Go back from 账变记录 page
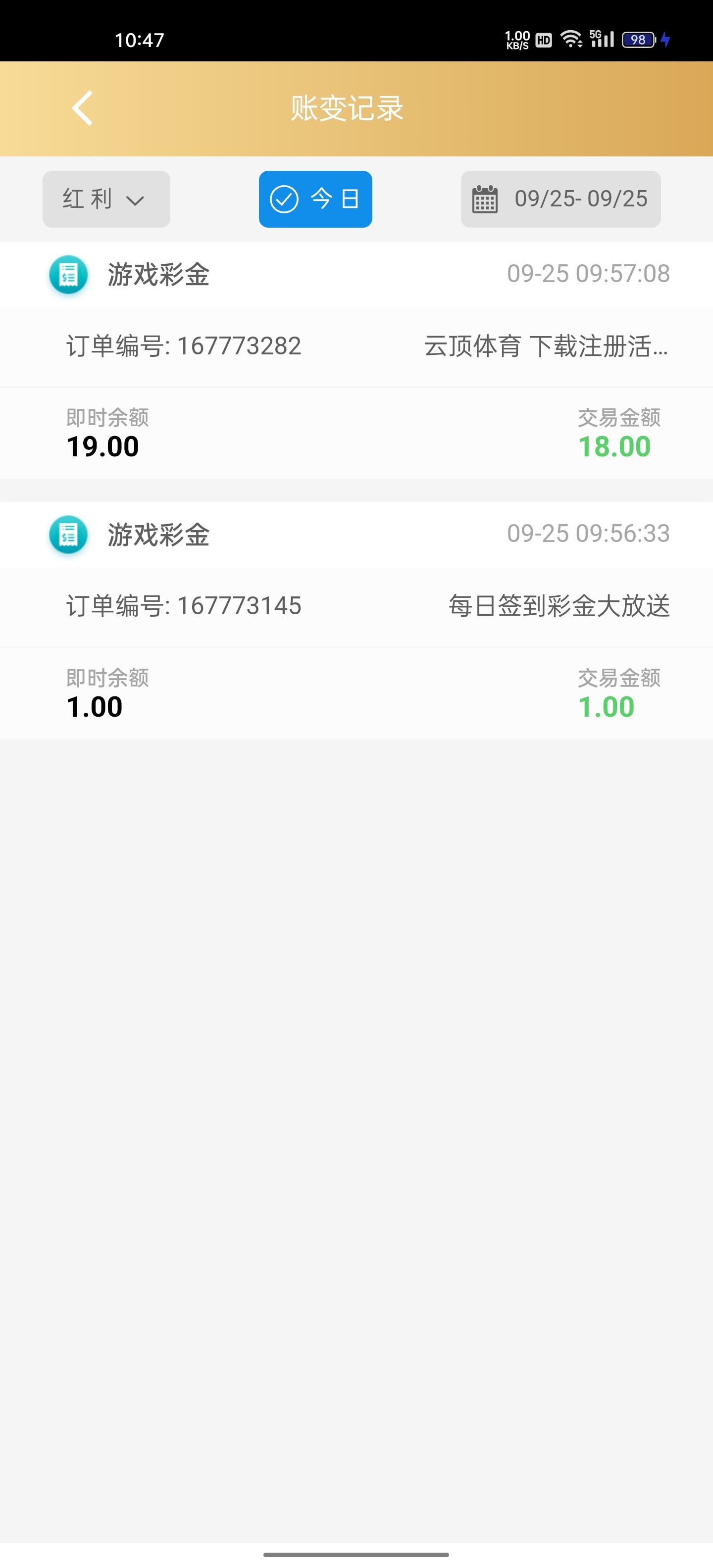713x1568 pixels. (x=82, y=108)
